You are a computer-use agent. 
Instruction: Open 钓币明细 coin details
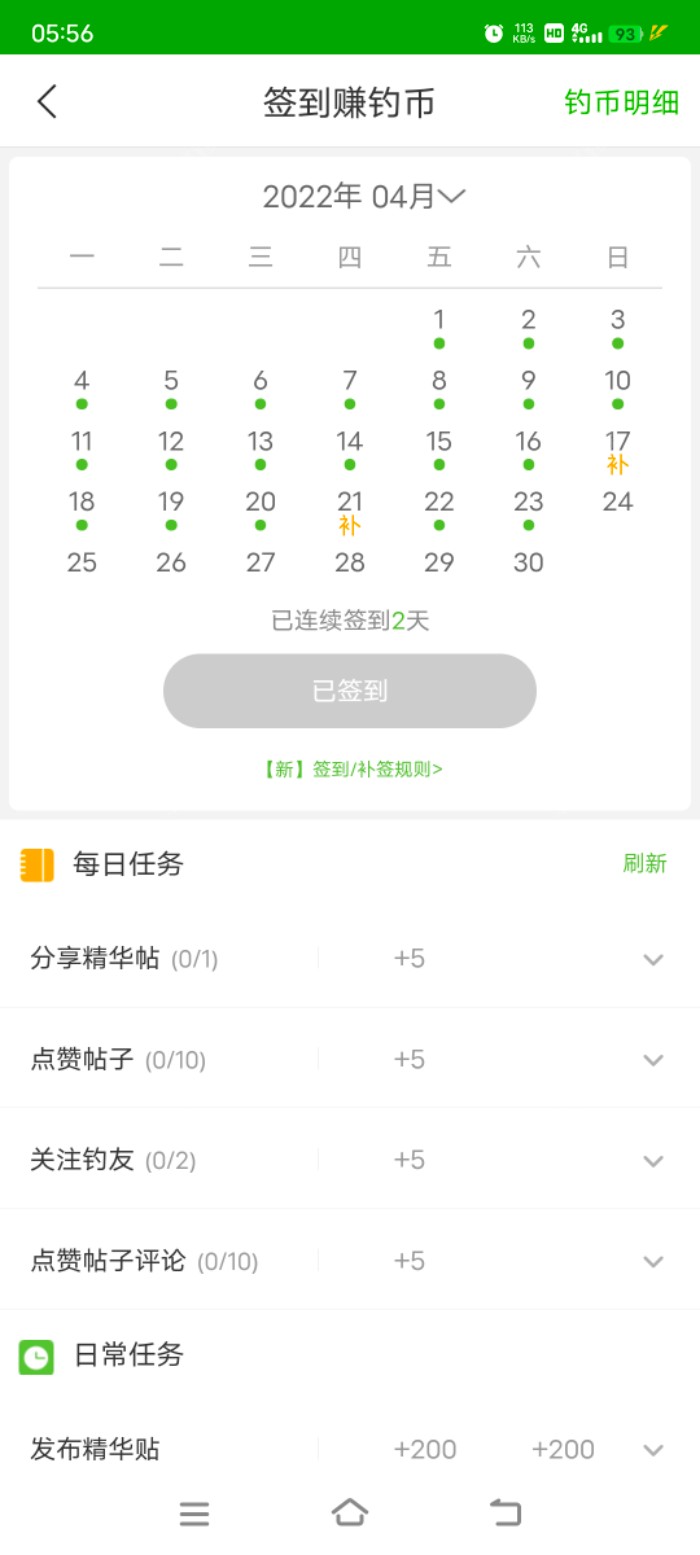pyautogui.click(x=621, y=102)
